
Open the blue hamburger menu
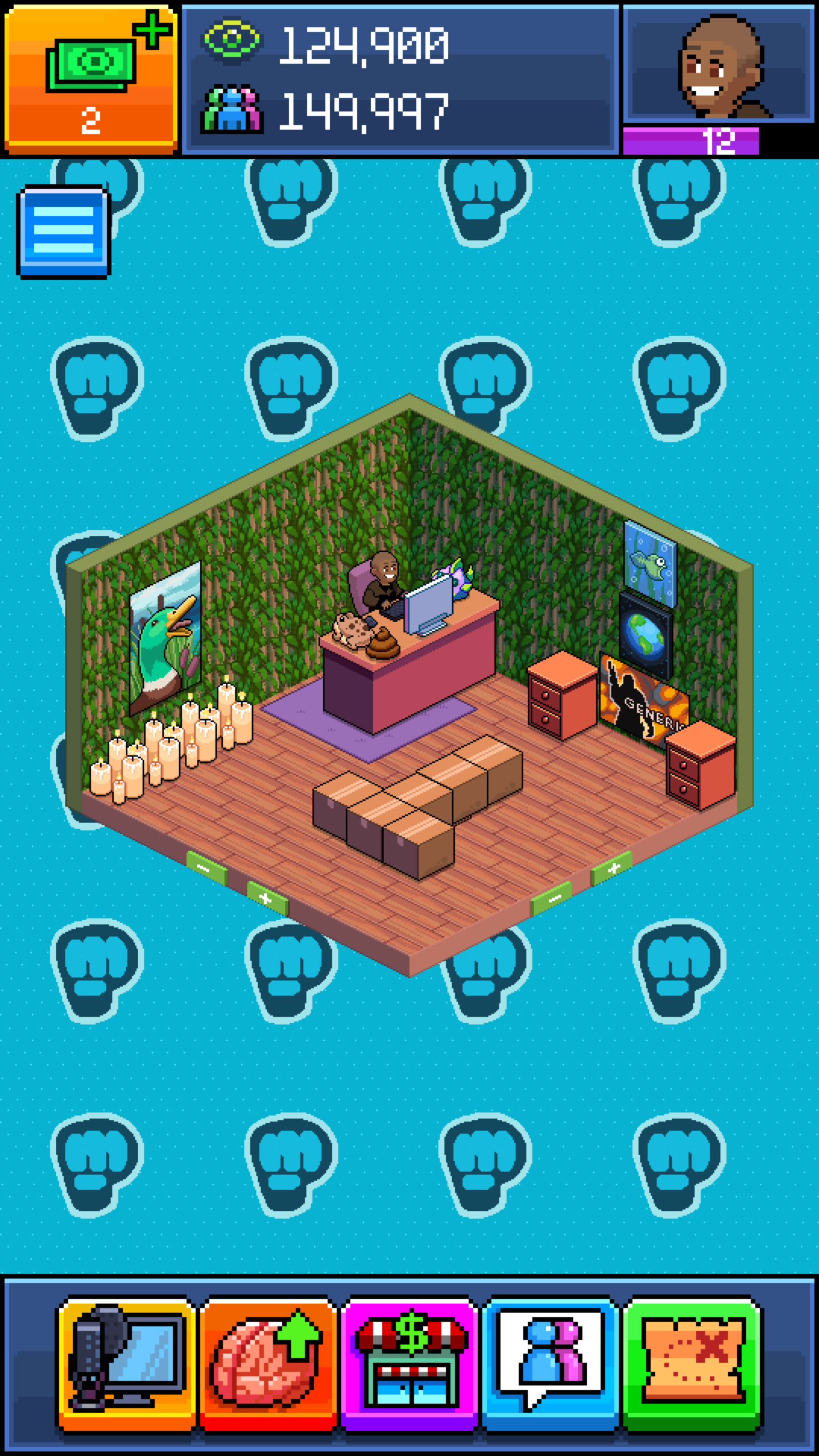tap(64, 231)
